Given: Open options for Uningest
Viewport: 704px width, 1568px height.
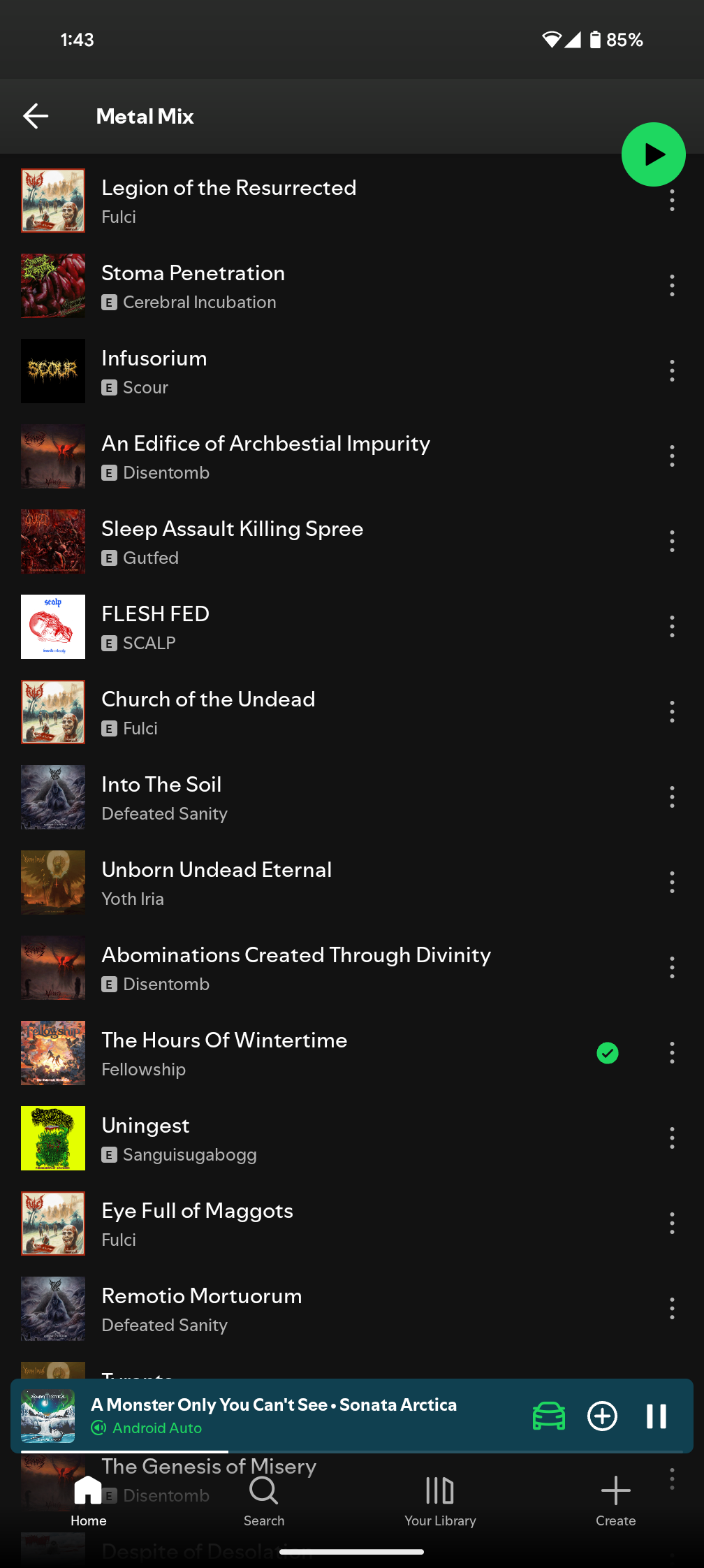Looking at the screenshot, I should tap(672, 1138).
